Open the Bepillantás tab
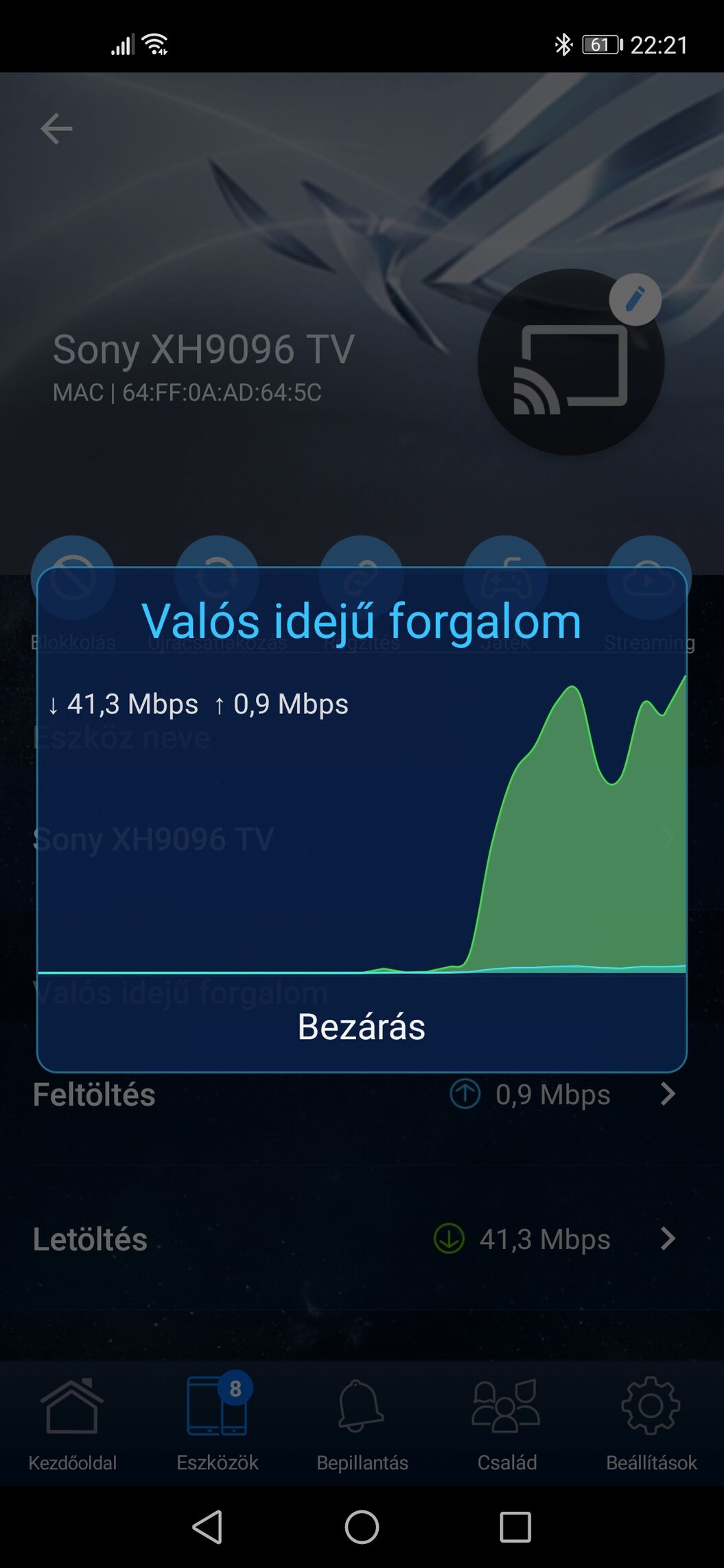 point(362,1423)
